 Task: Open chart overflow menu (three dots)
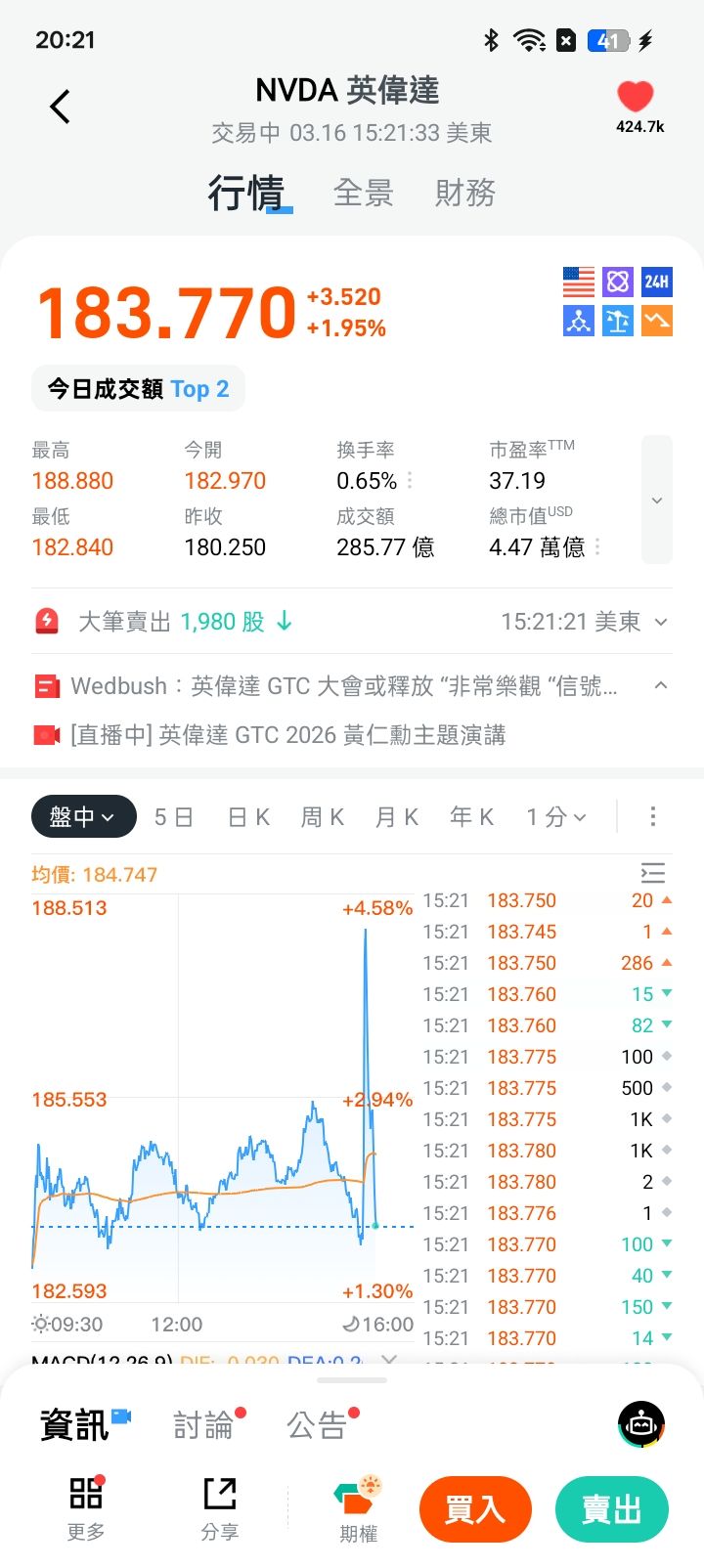pyautogui.click(x=653, y=816)
